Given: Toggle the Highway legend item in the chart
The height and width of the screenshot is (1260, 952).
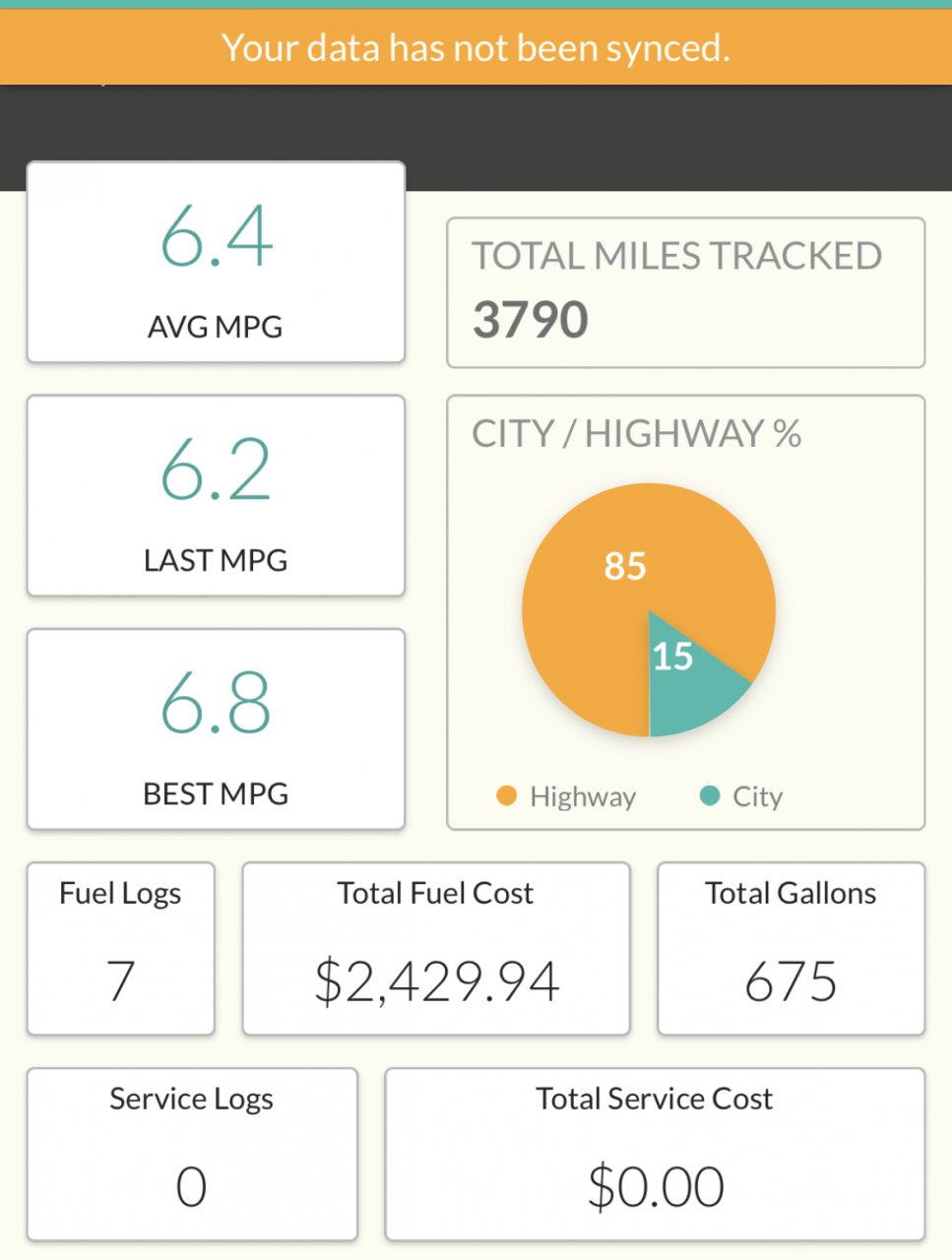Looking at the screenshot, I should [567, 796].
